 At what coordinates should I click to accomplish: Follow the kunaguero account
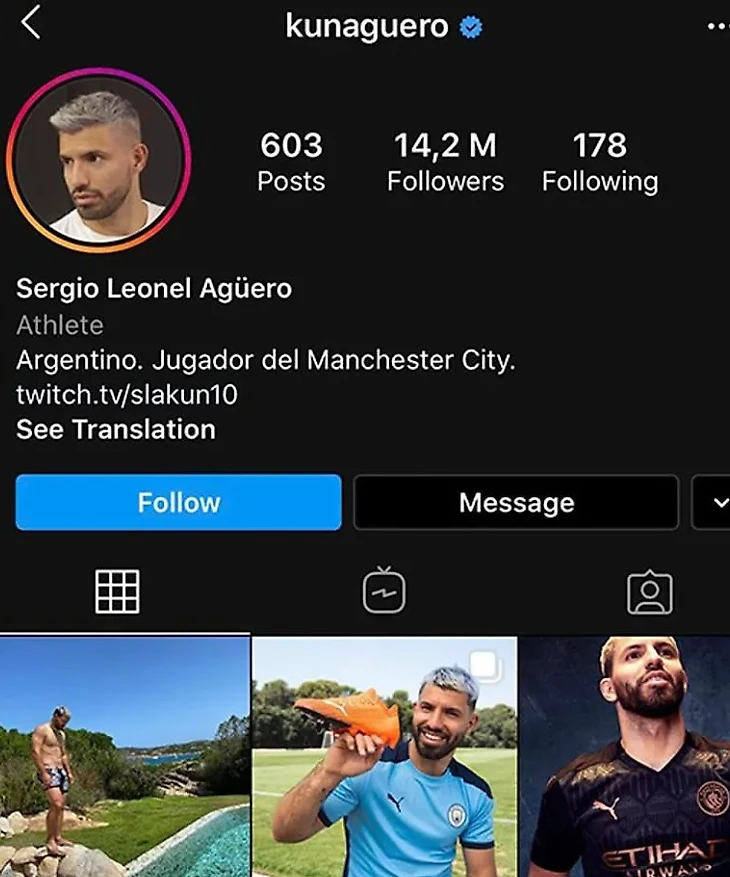178,502
